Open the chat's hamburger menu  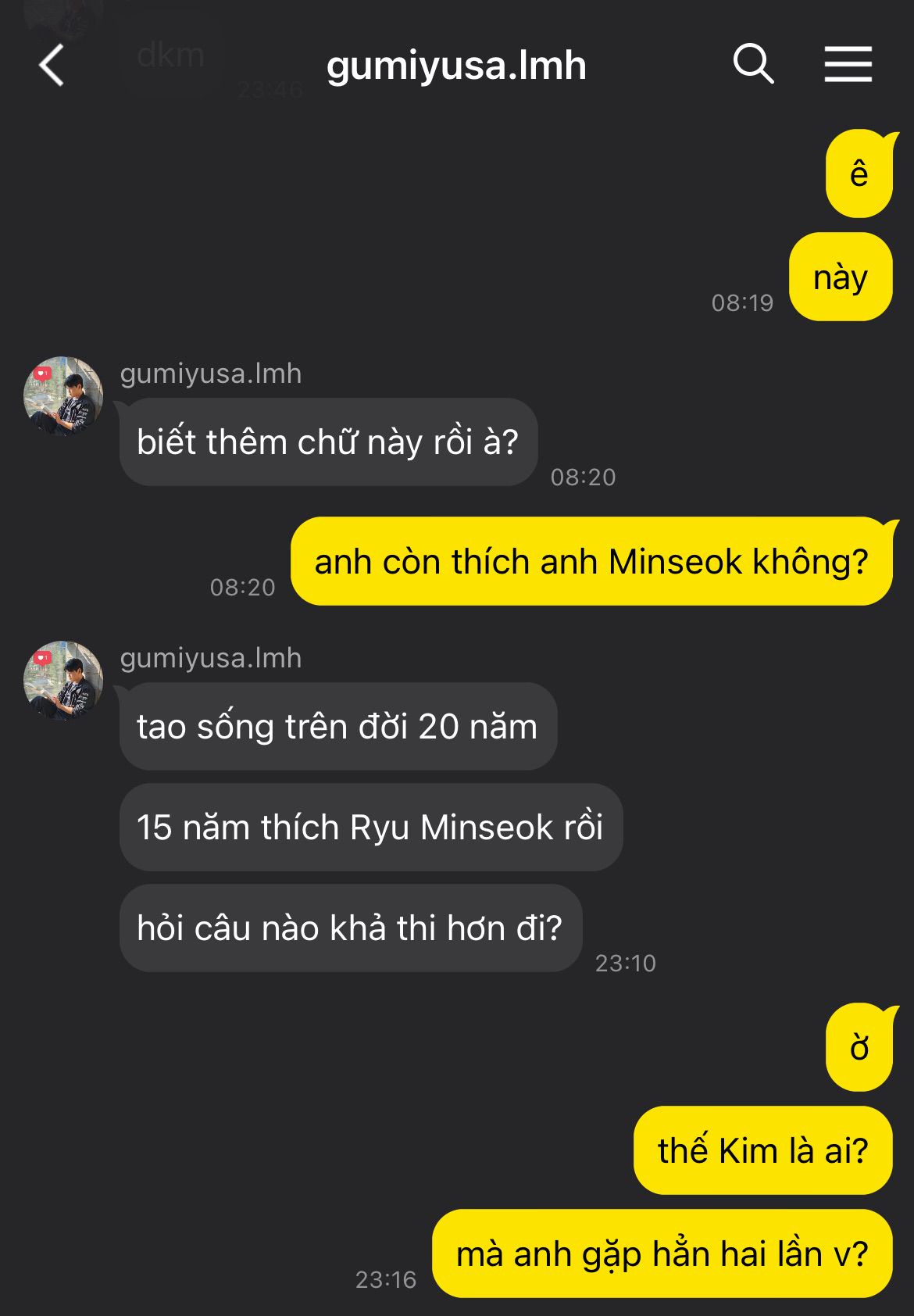(x=848, y=64)
